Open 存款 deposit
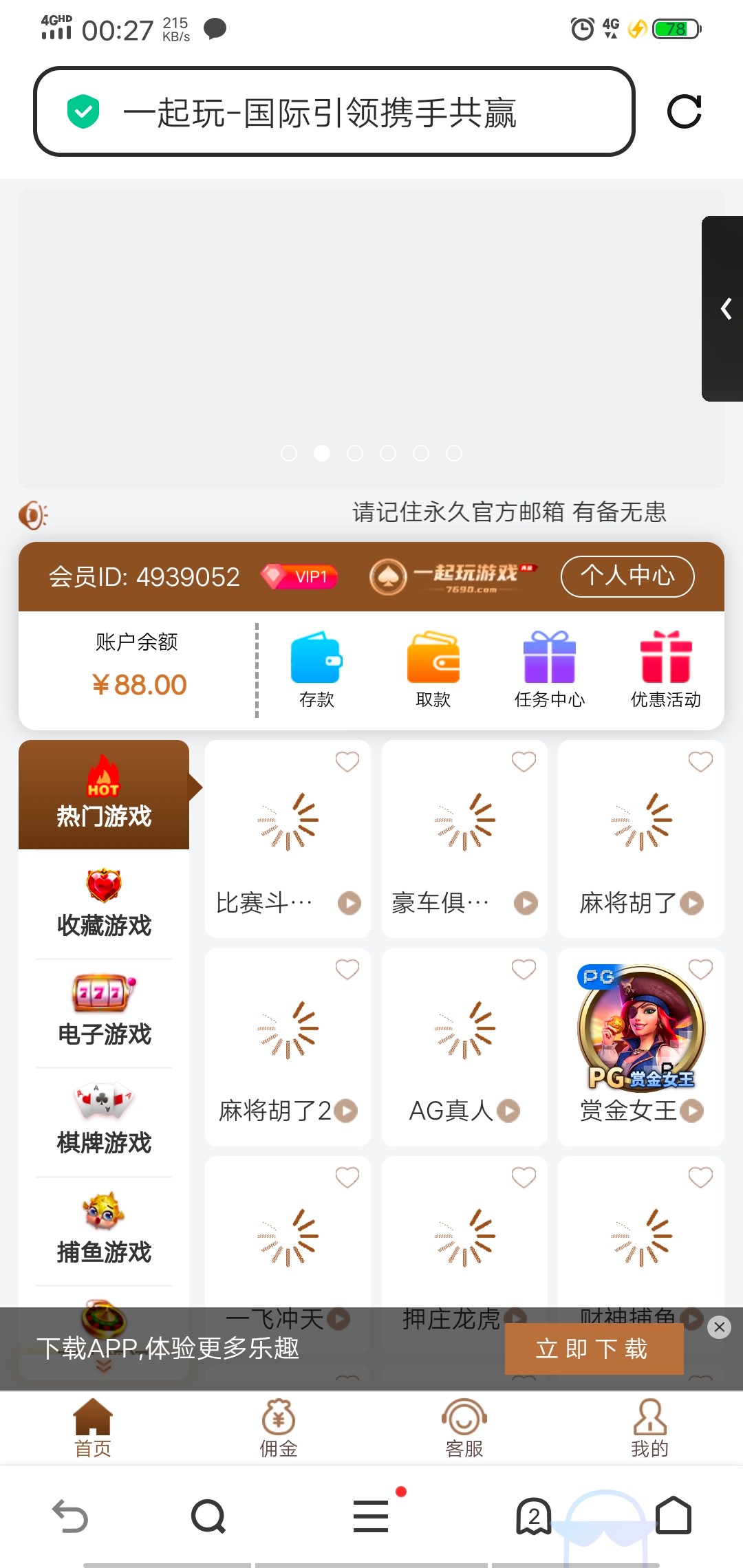This screenshot has width=743, height=1568. pyautogui.click(x=316, y=668)
